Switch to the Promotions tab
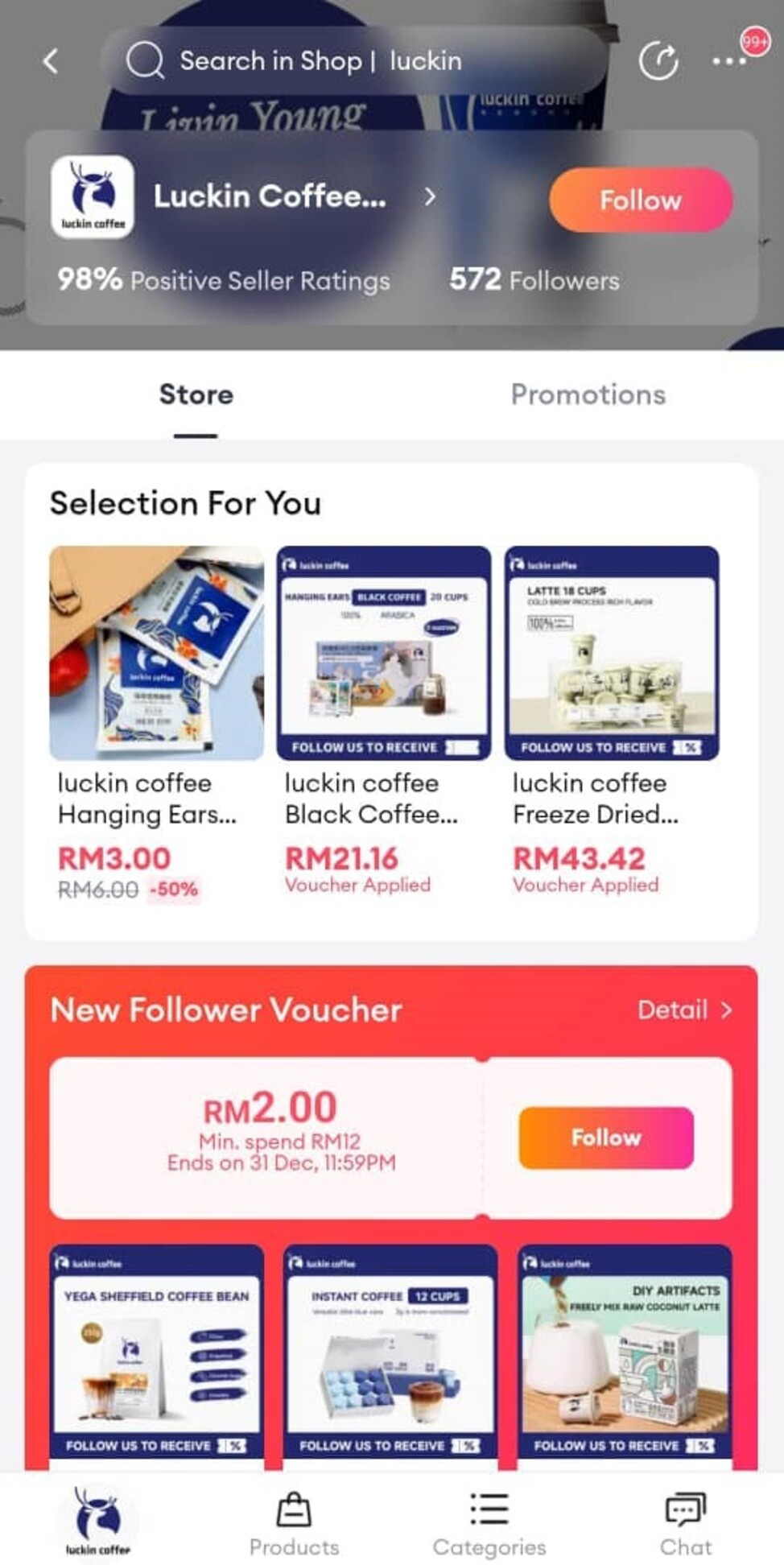 (x=588, y=394)
